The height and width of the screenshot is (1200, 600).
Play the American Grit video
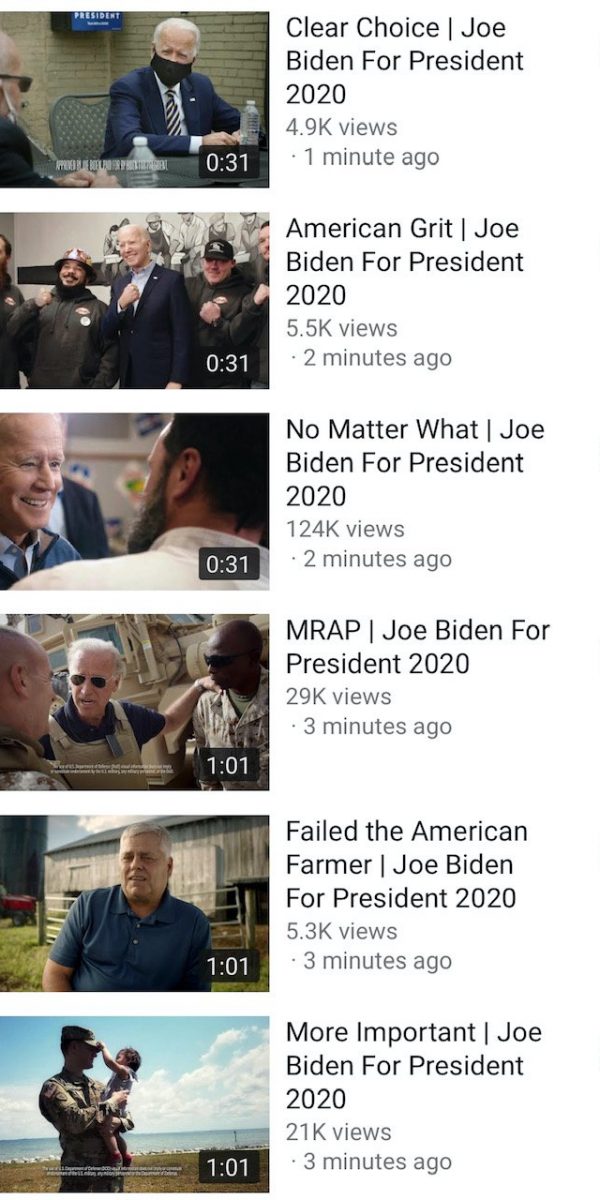tap(134, 300)
